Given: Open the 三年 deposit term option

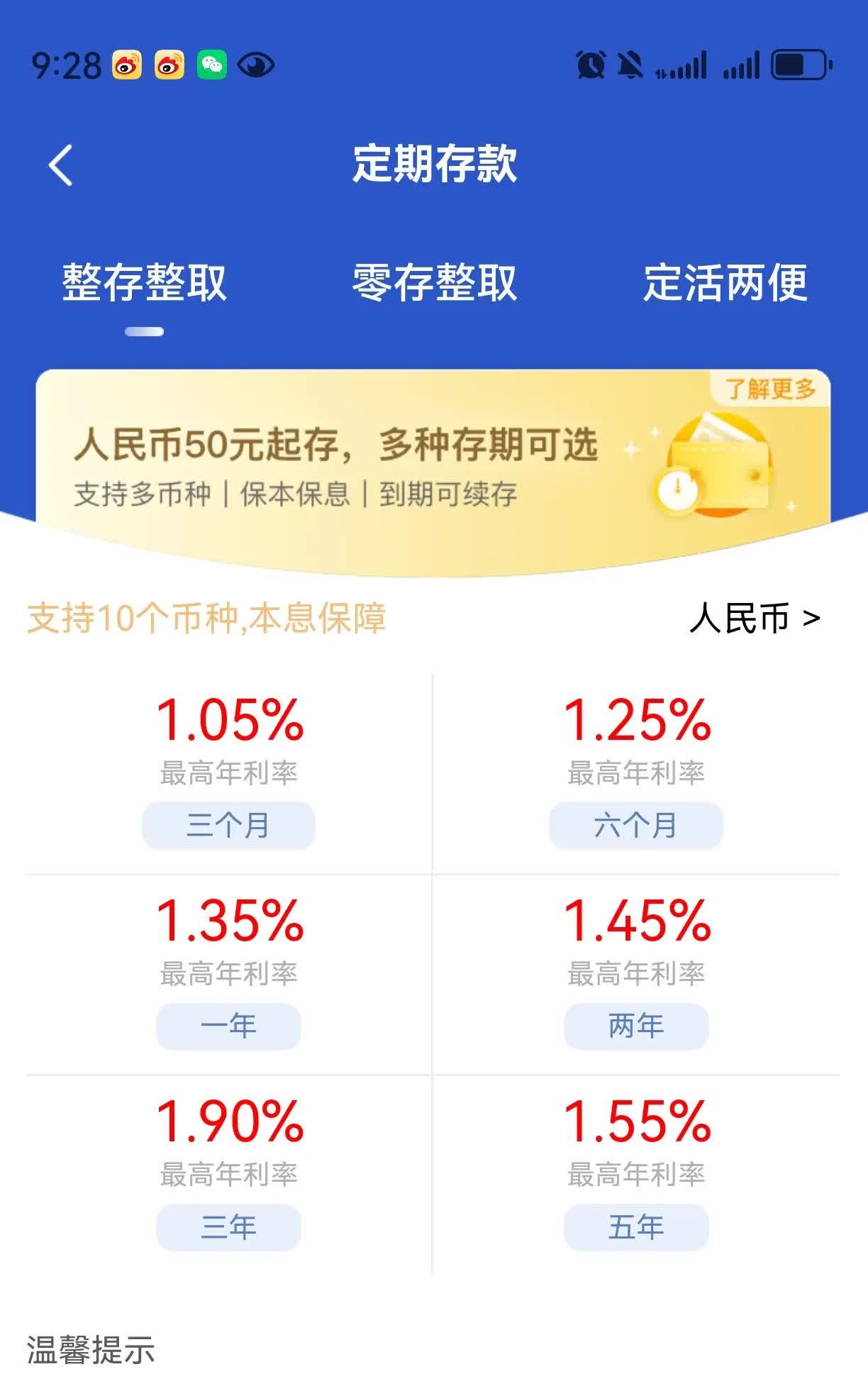Looking at the screenshot, I should tap(228, 1226).
